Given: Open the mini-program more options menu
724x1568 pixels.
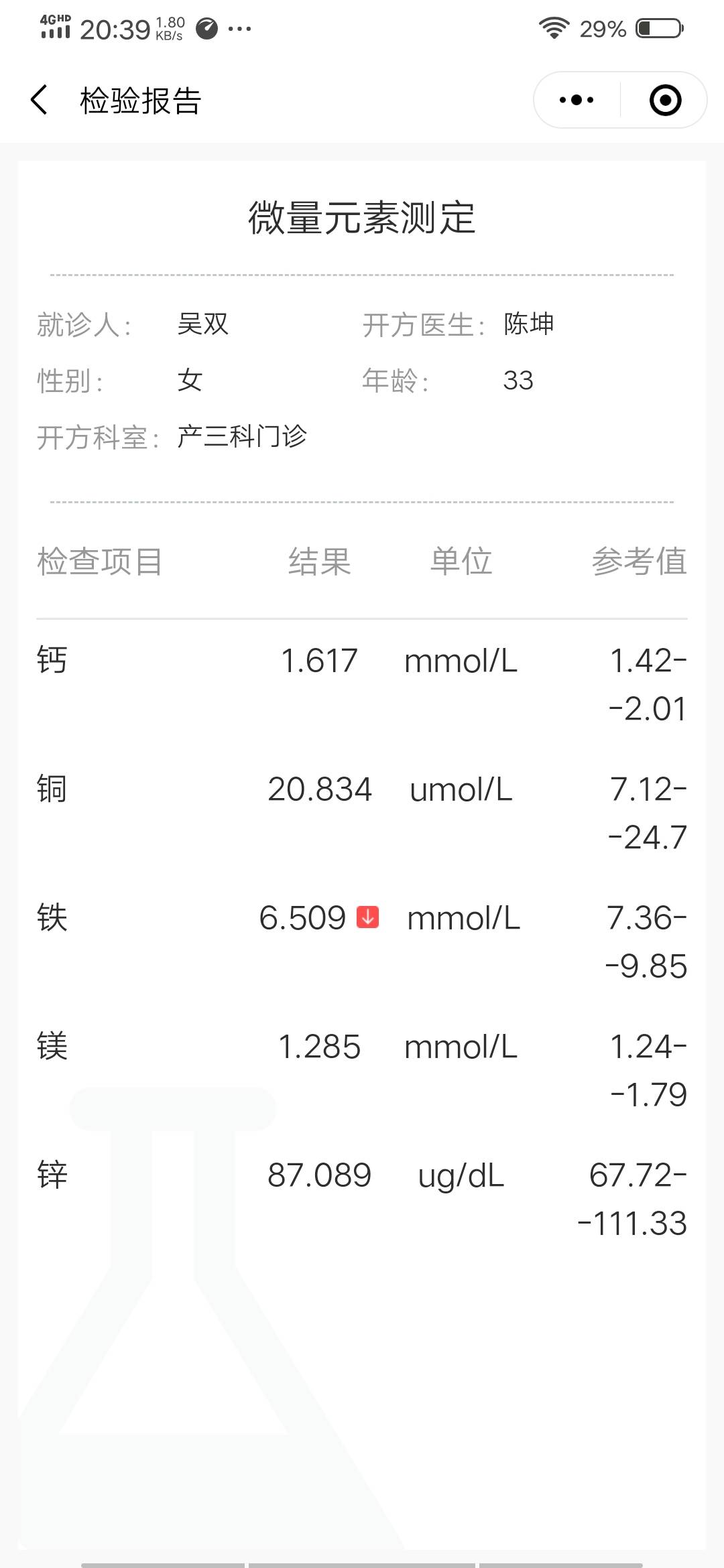Looking at the screenshot, I should pyautogui.click(x=577, y=101).
